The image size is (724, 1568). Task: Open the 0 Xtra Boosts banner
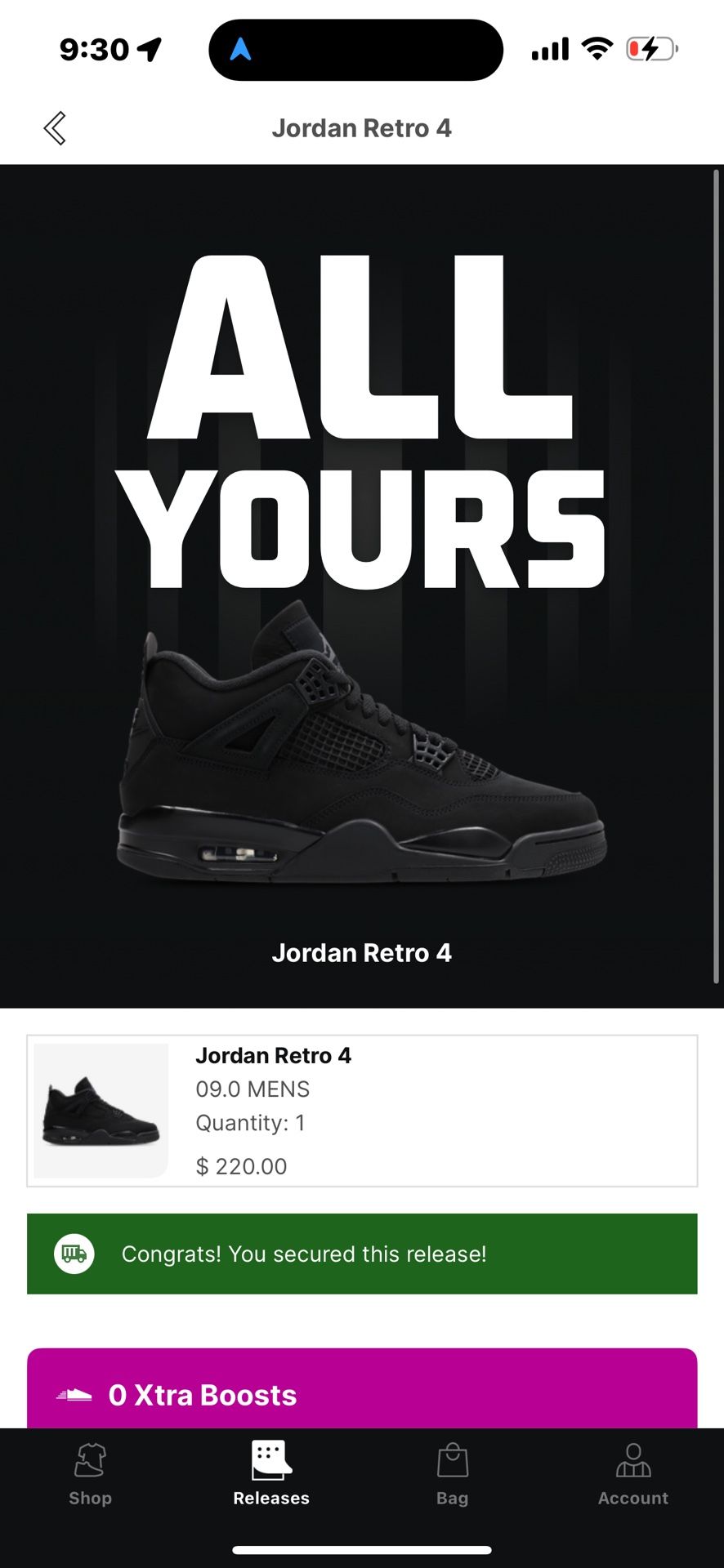coord(362,1394)
